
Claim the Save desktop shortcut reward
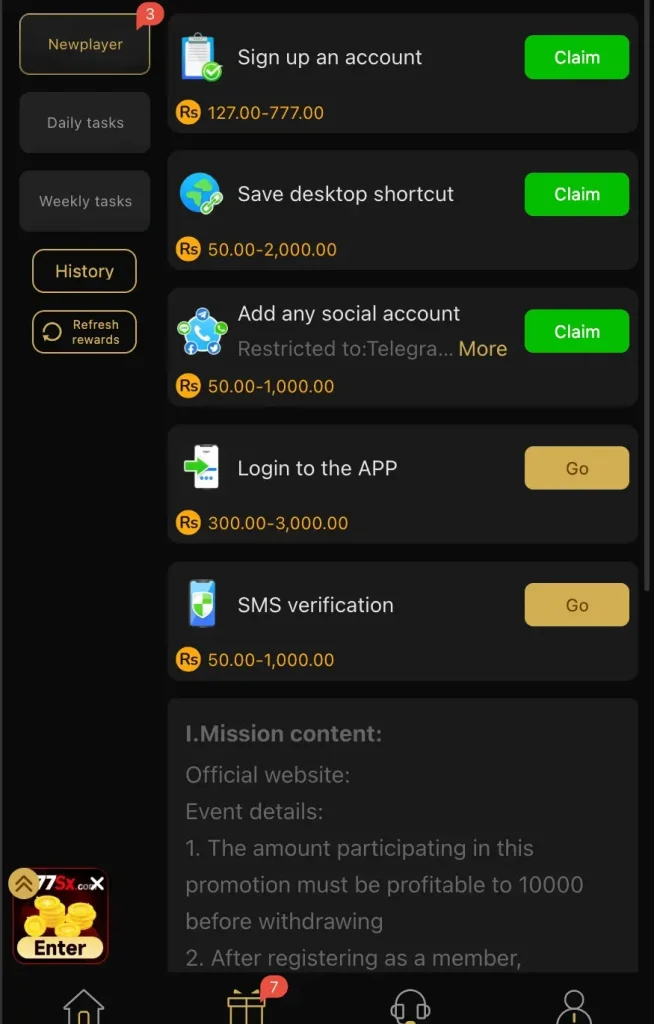point(576,194)
